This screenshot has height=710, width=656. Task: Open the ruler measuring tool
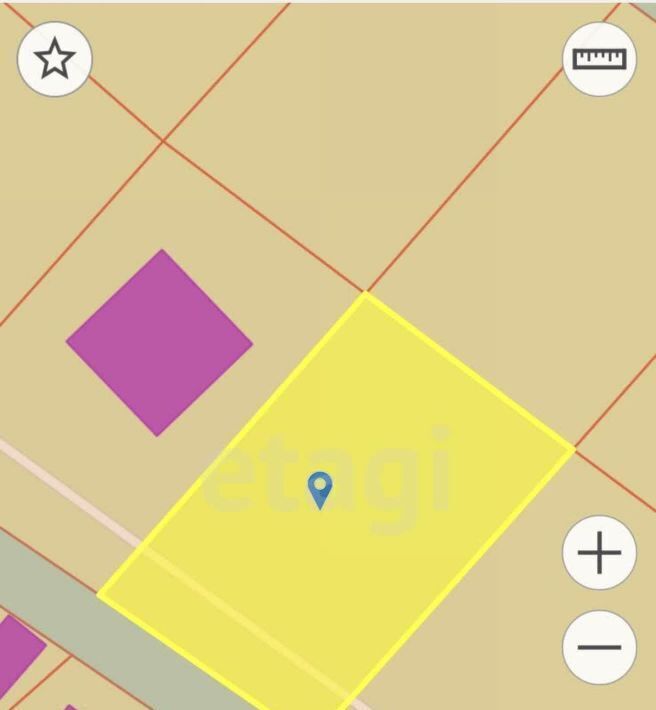click(599, 58)
